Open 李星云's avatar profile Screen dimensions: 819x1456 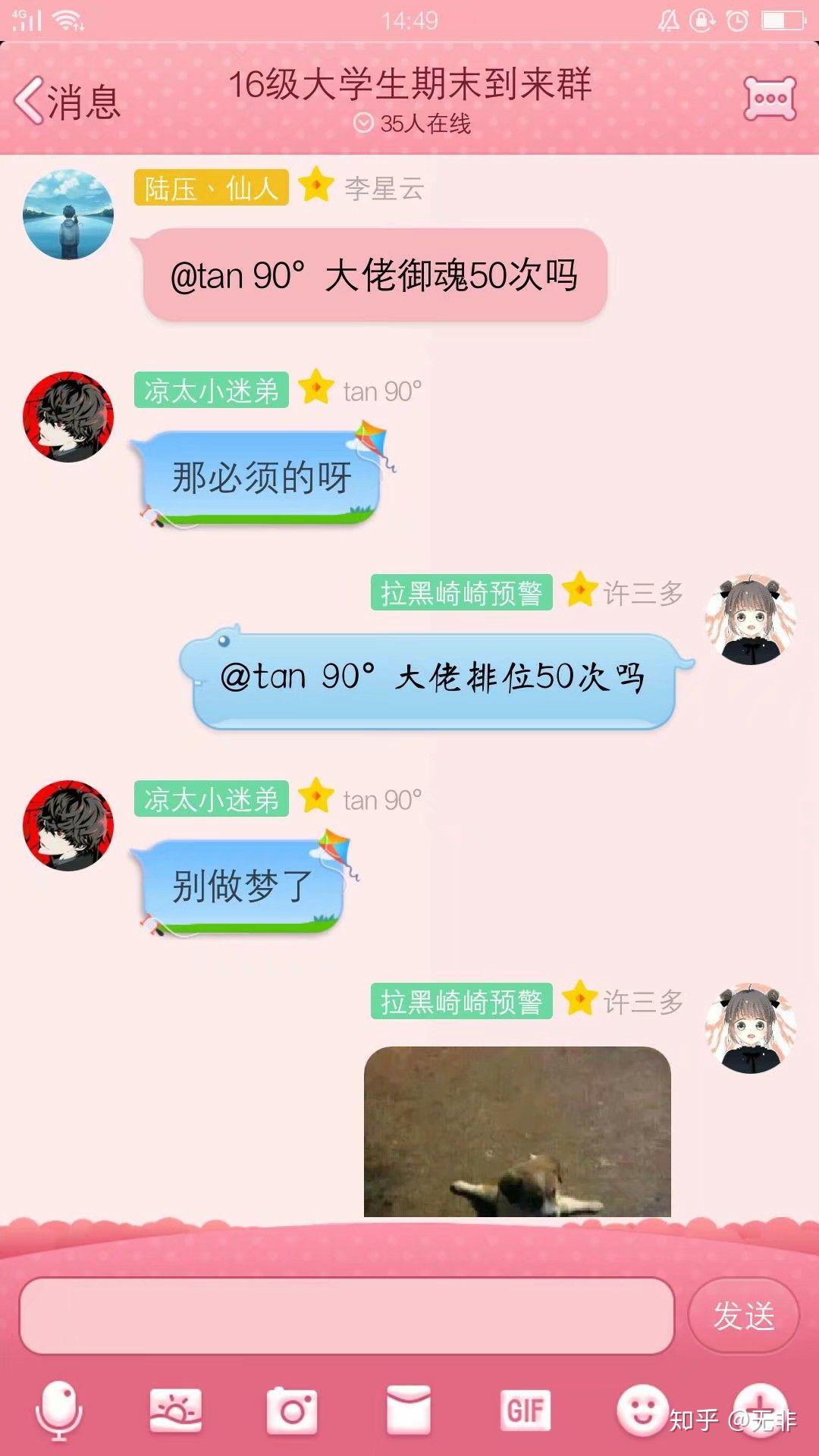pos(68,215)
